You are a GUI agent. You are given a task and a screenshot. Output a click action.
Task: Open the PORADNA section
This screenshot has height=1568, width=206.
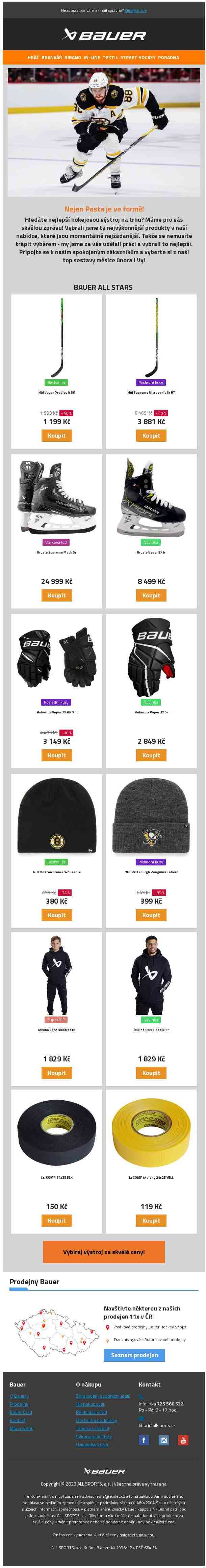[168, 57]
